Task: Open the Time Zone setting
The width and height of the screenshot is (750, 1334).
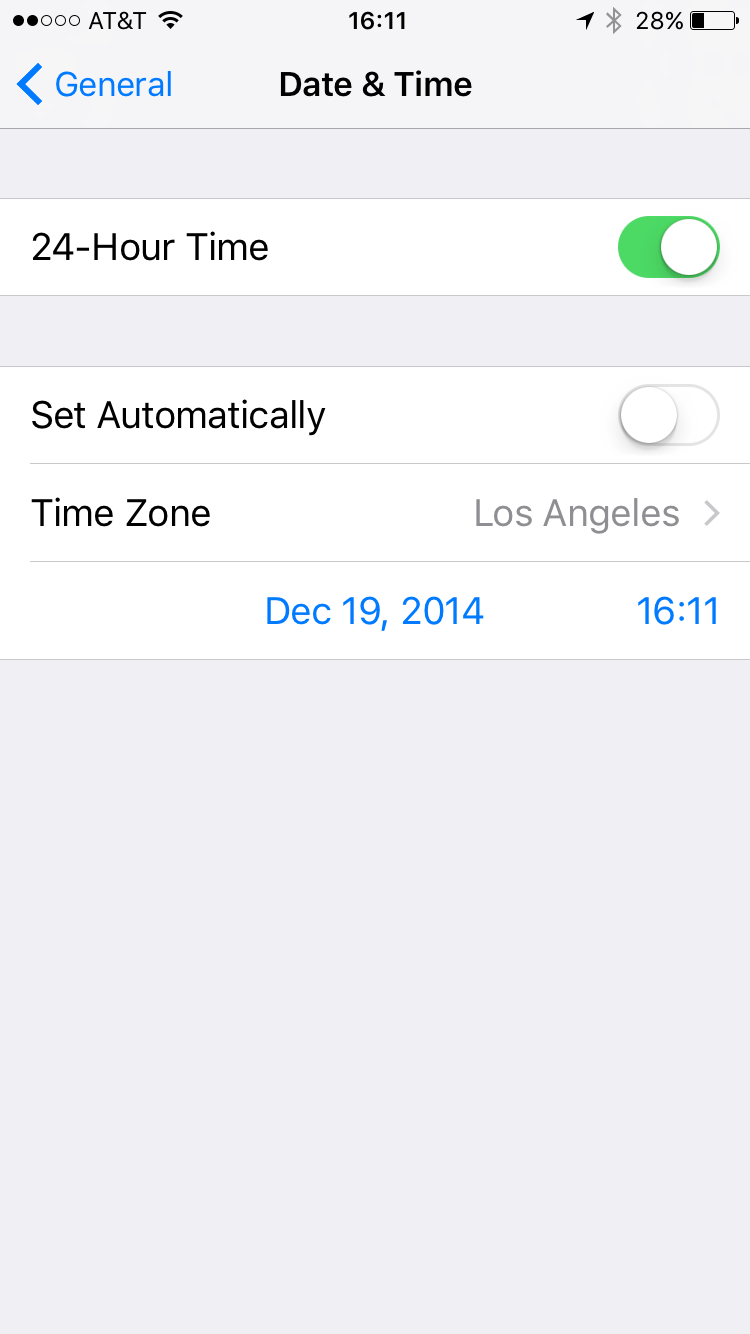Action: pos(375,513)
